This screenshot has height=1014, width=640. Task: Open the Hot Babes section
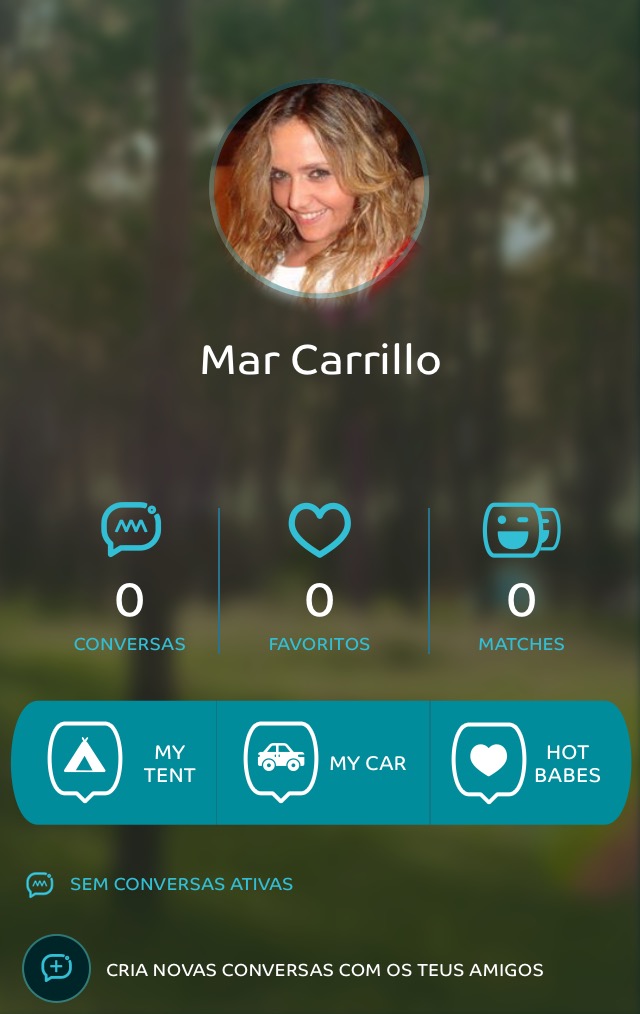pyautogui.click(x=529, y=763)
